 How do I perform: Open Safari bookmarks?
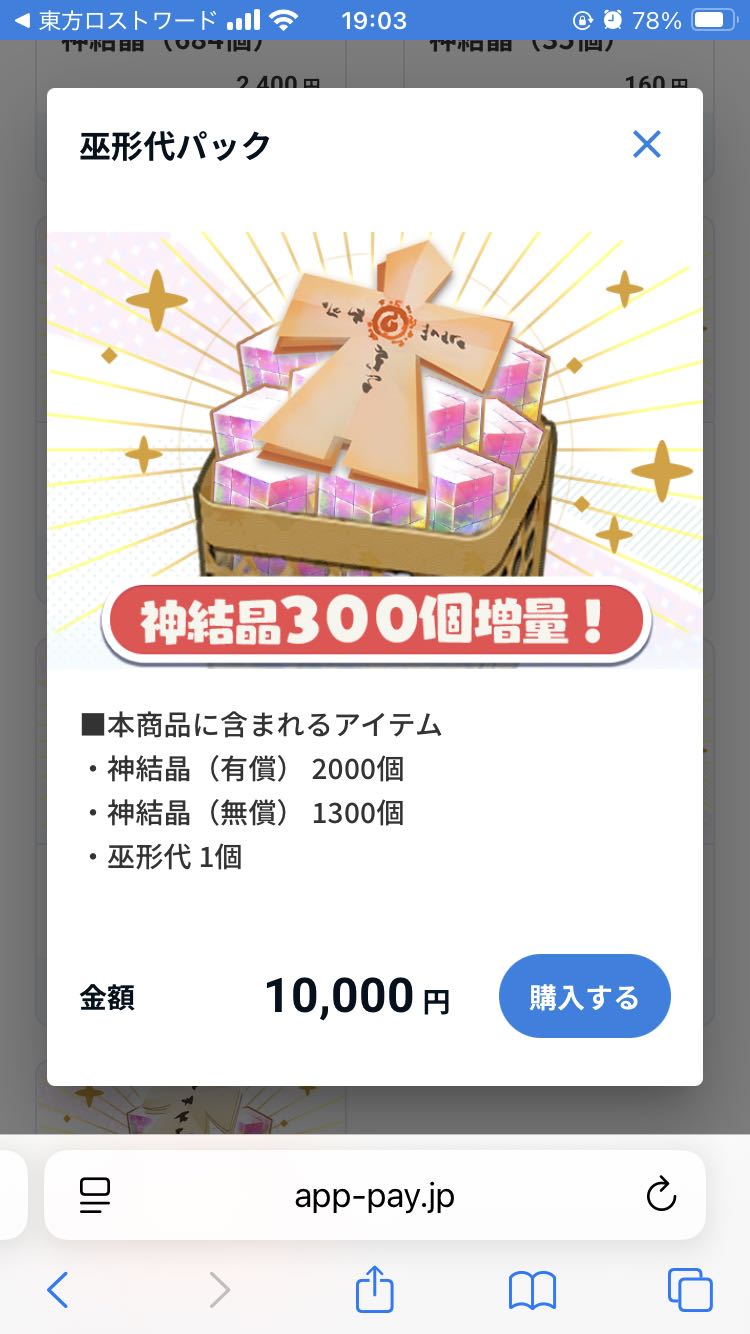coord(532,1290)
